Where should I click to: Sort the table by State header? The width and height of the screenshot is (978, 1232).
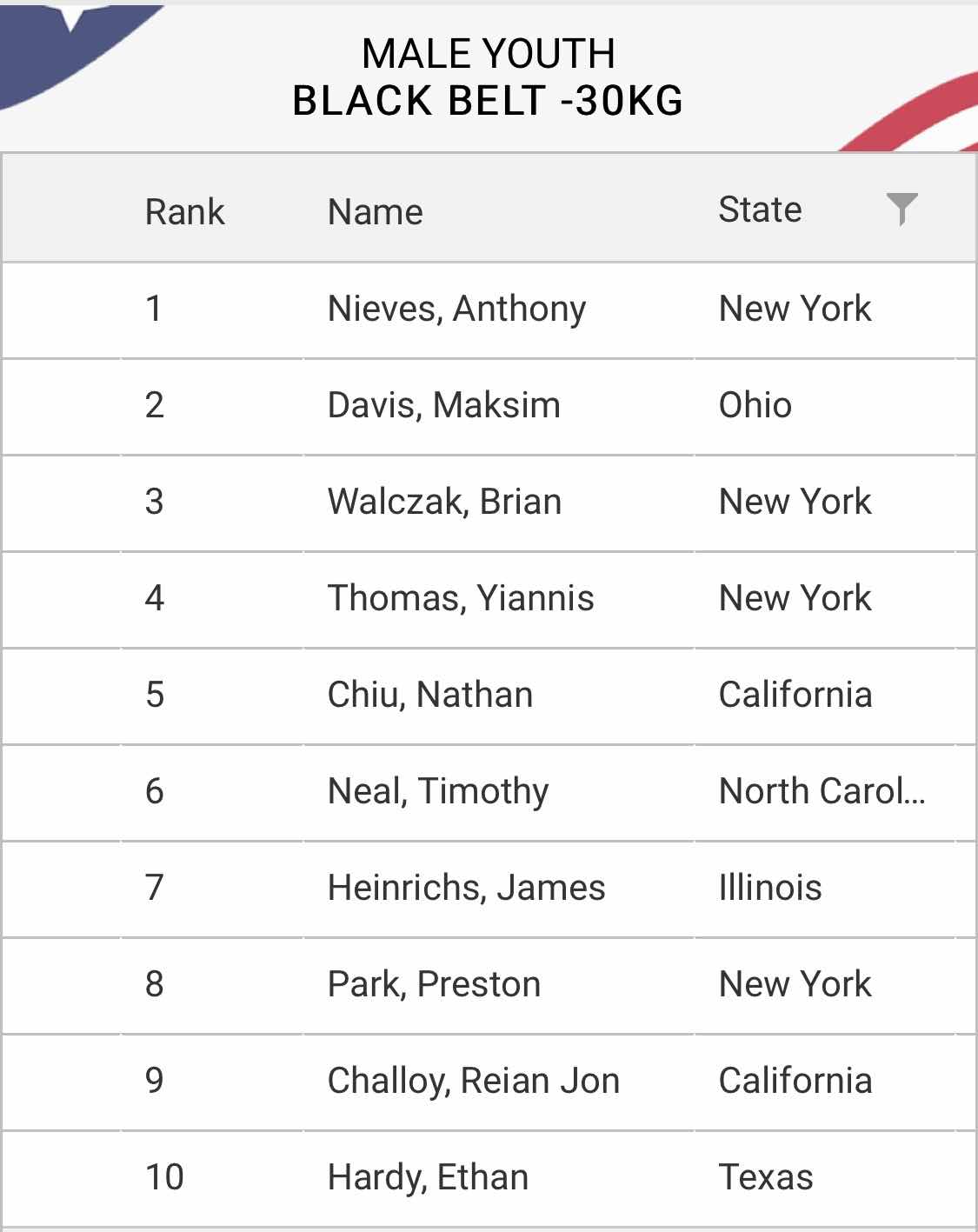point(760,210)
